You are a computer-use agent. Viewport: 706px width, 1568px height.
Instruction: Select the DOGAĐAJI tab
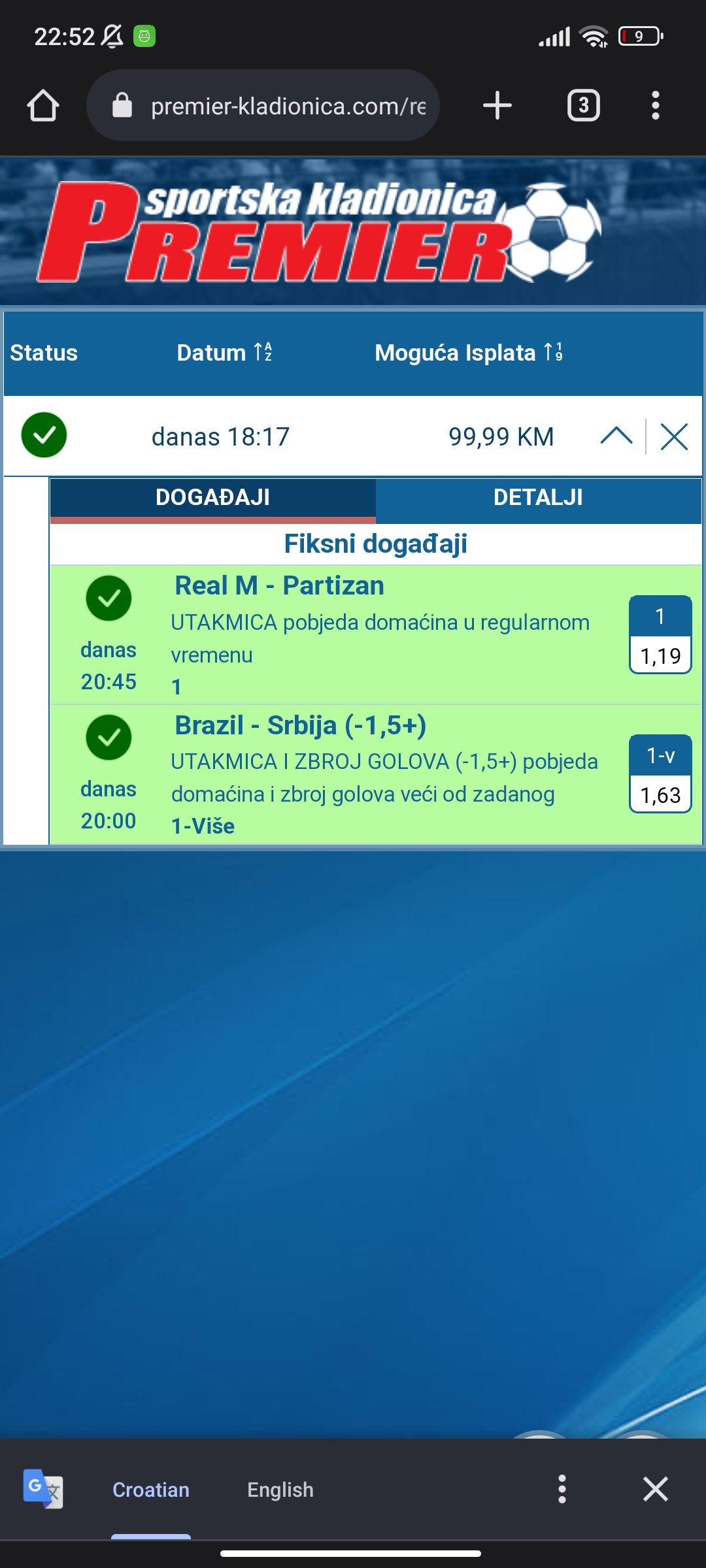coord(213,498)
